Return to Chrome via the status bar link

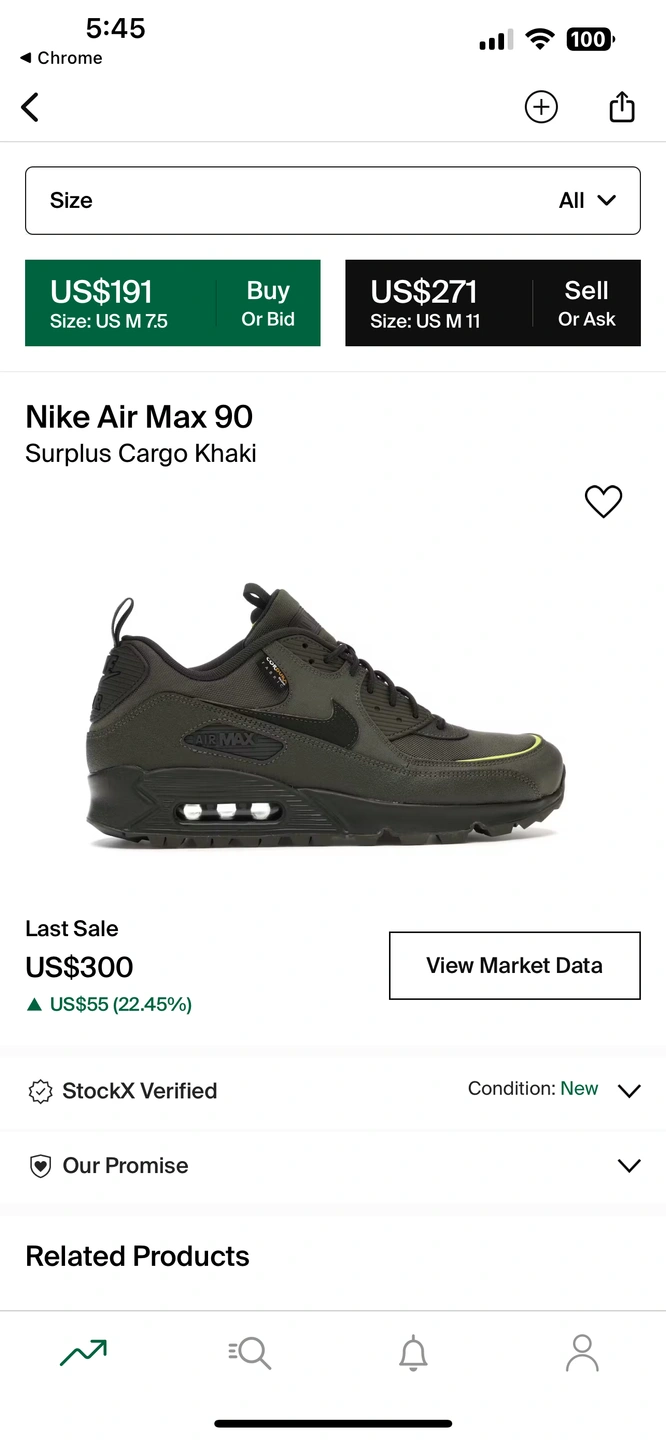(x=61, y=58)
